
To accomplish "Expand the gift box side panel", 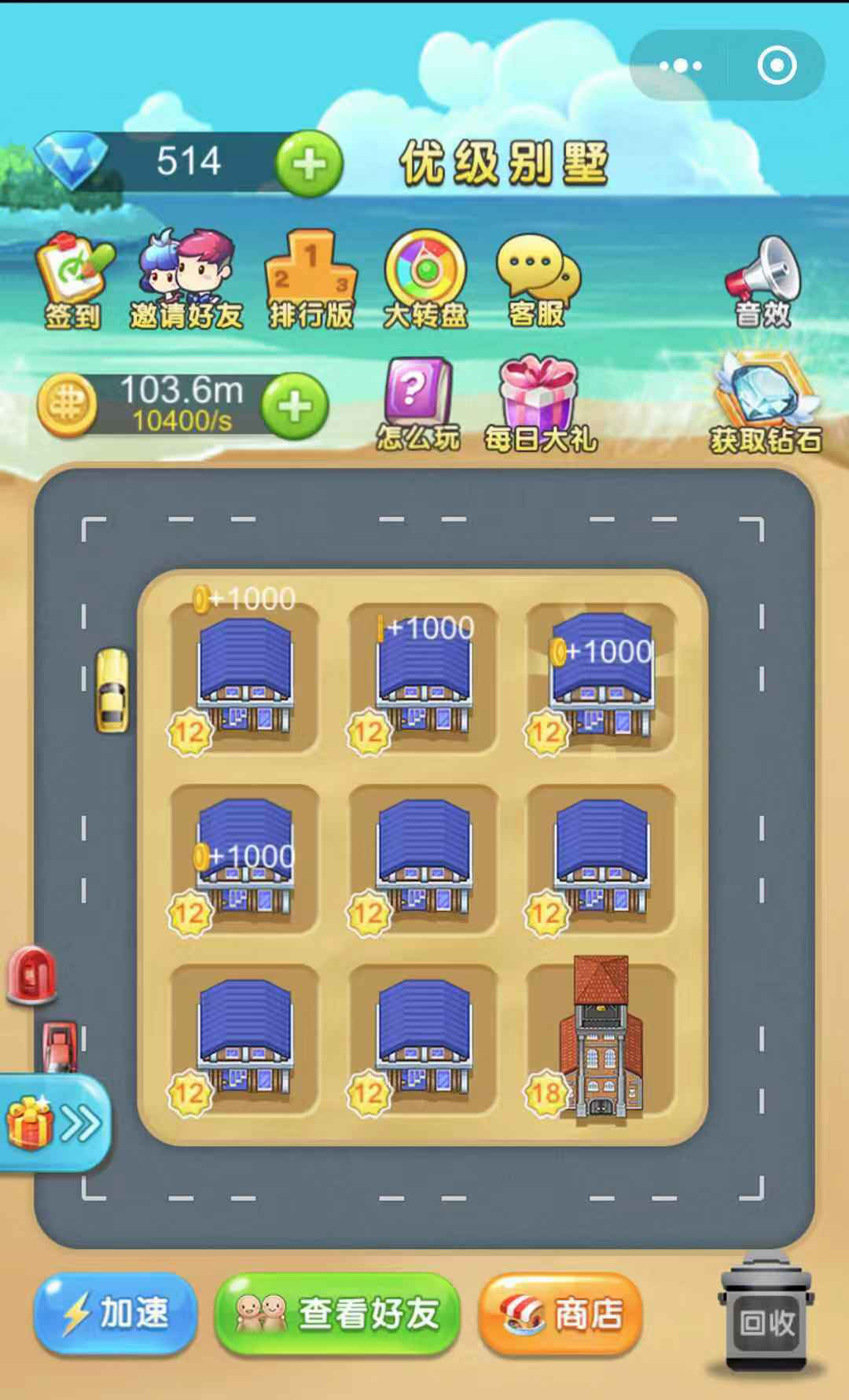I will [53, 1123].
